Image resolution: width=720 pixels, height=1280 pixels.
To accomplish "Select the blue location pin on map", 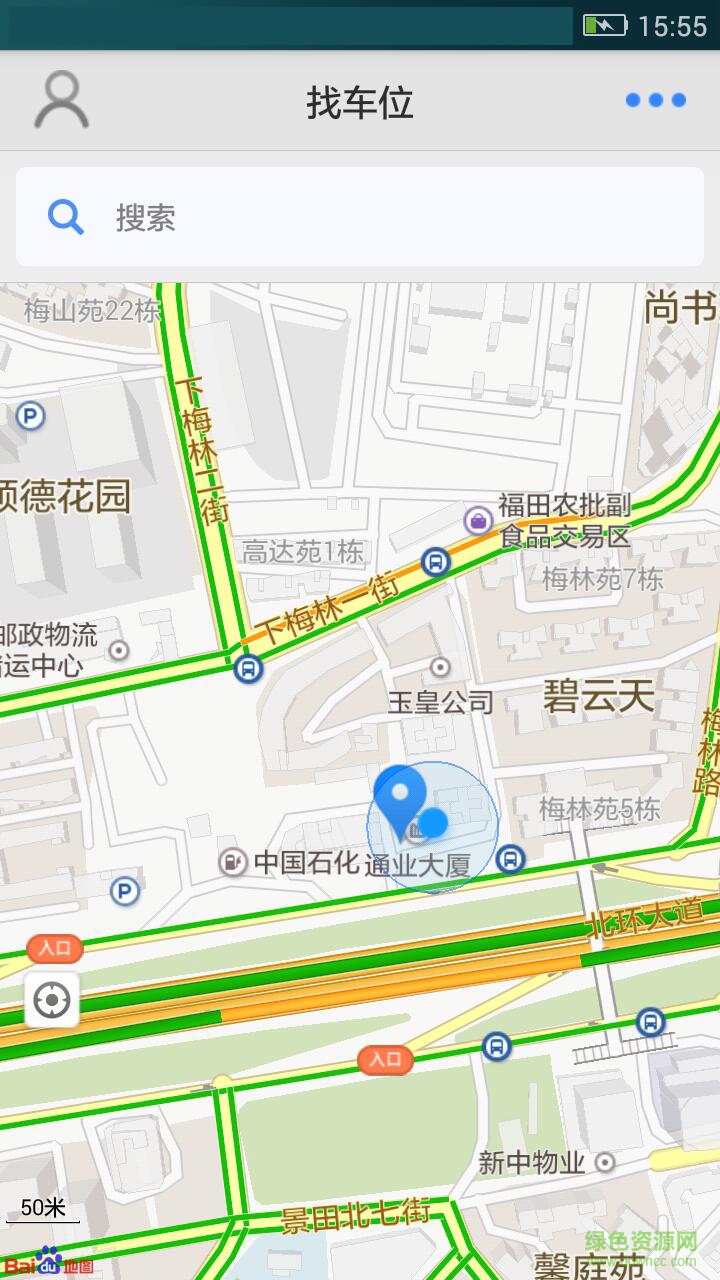I will pyautogui.click(x=401, y=799).
